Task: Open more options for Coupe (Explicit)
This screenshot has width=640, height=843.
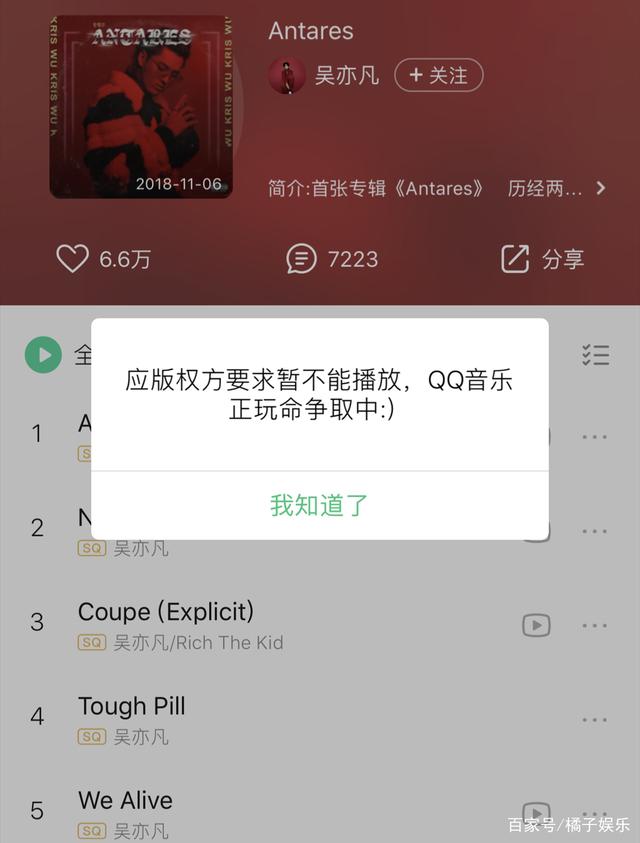Action: pyautogui.click(x=595, y=625)
